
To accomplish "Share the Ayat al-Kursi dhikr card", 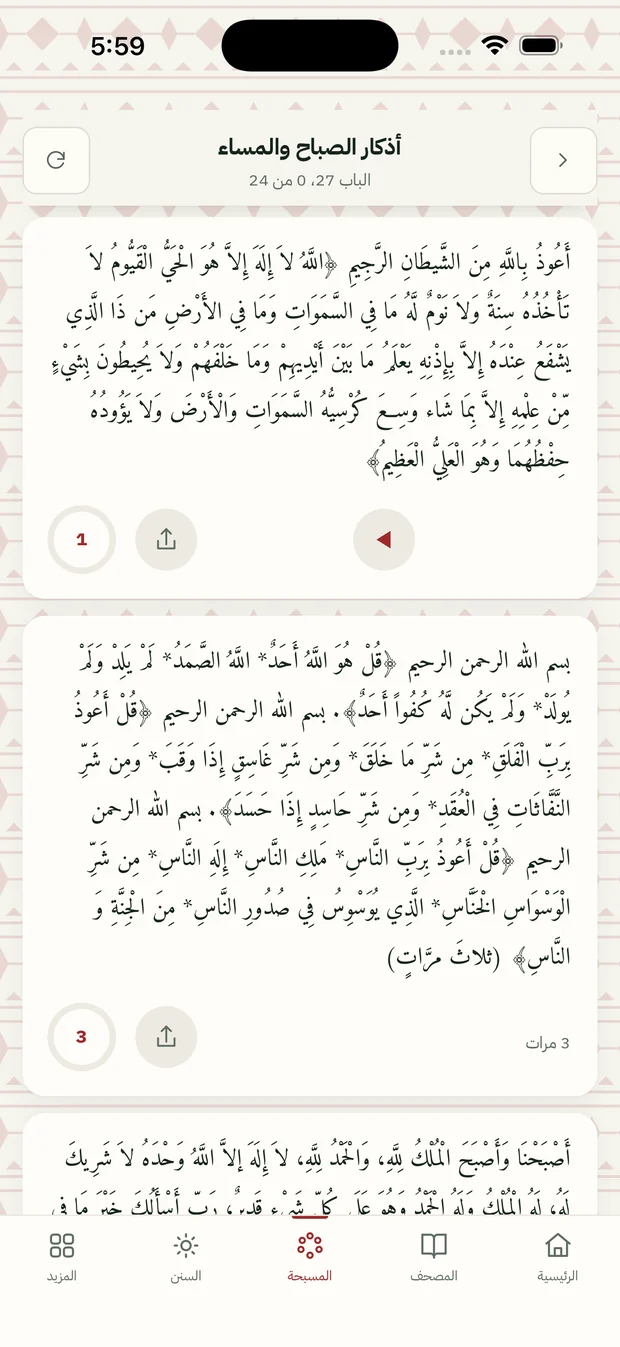I will pyautogui.click(x=166, y=540).
